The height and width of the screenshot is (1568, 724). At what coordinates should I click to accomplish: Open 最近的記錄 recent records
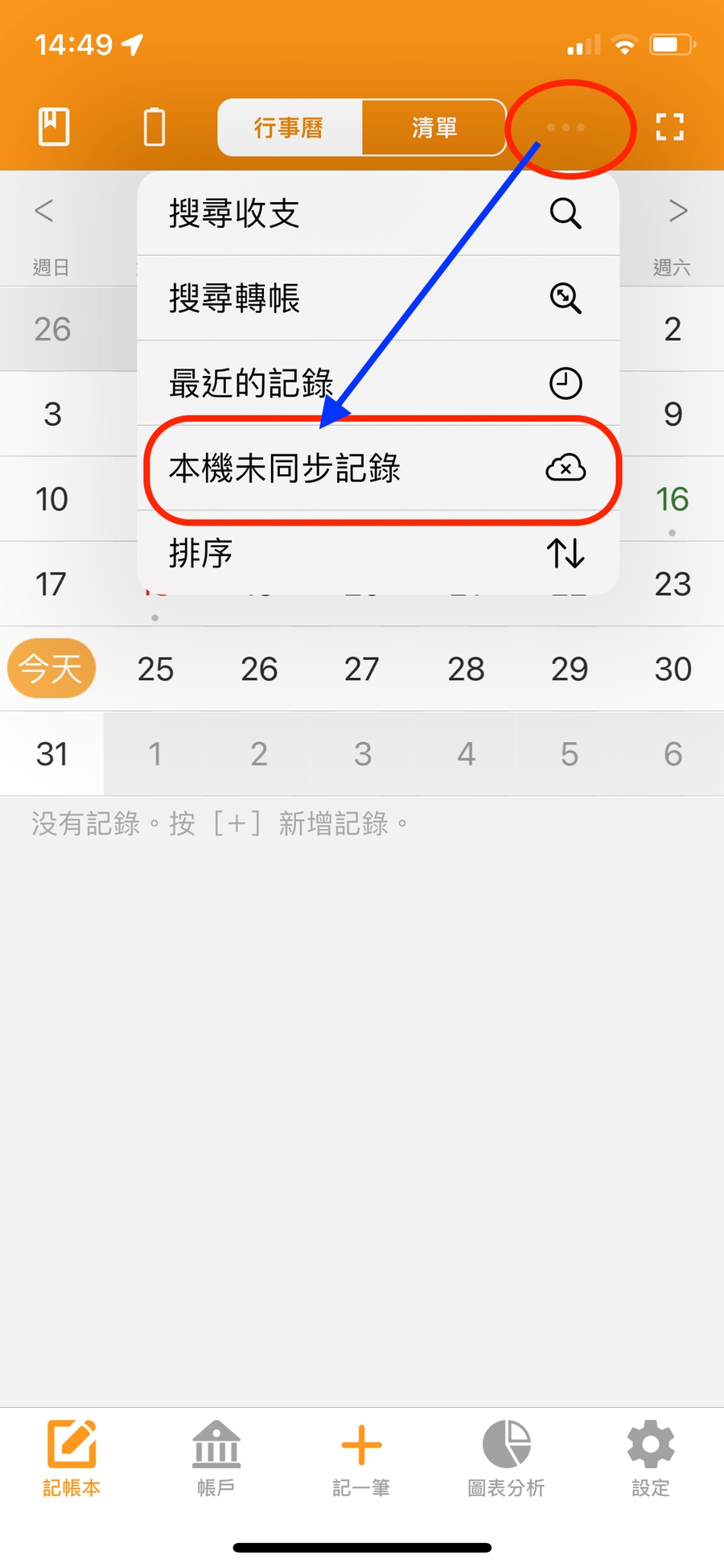click(x=378, y=383)
